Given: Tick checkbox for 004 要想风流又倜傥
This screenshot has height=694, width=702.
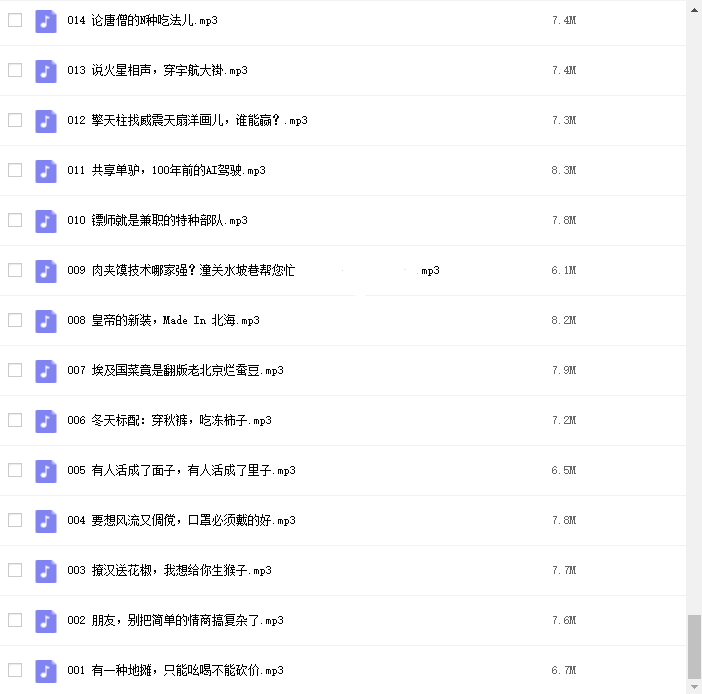Looking at the screenshot, I should (x=15, y=520).
